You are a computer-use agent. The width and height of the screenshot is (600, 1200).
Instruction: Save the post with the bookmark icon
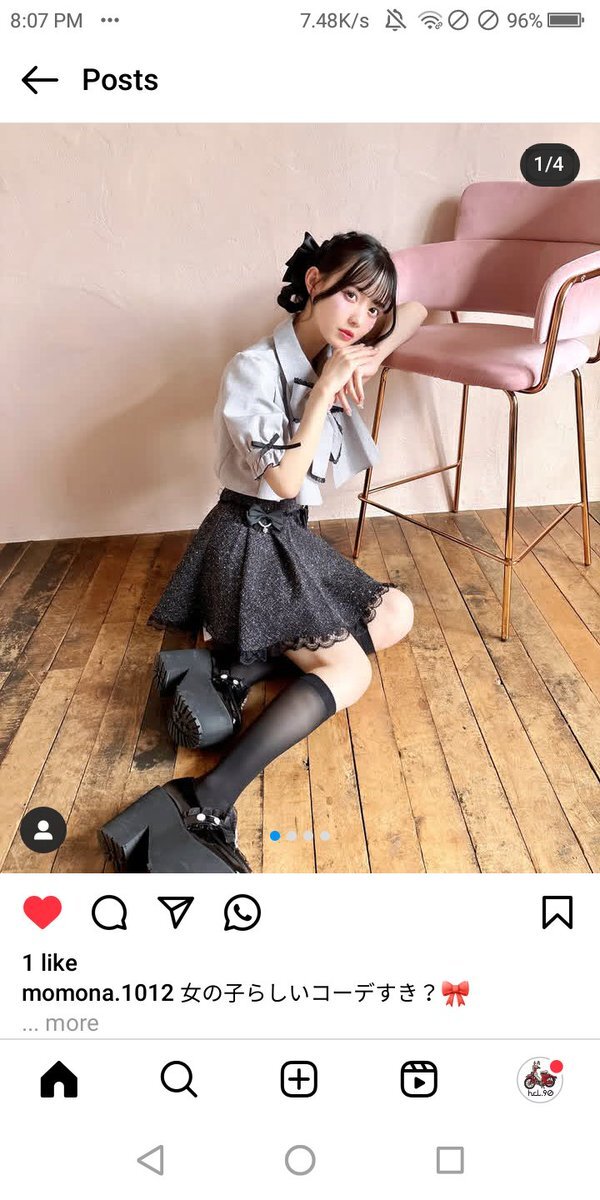click(557, 912)
